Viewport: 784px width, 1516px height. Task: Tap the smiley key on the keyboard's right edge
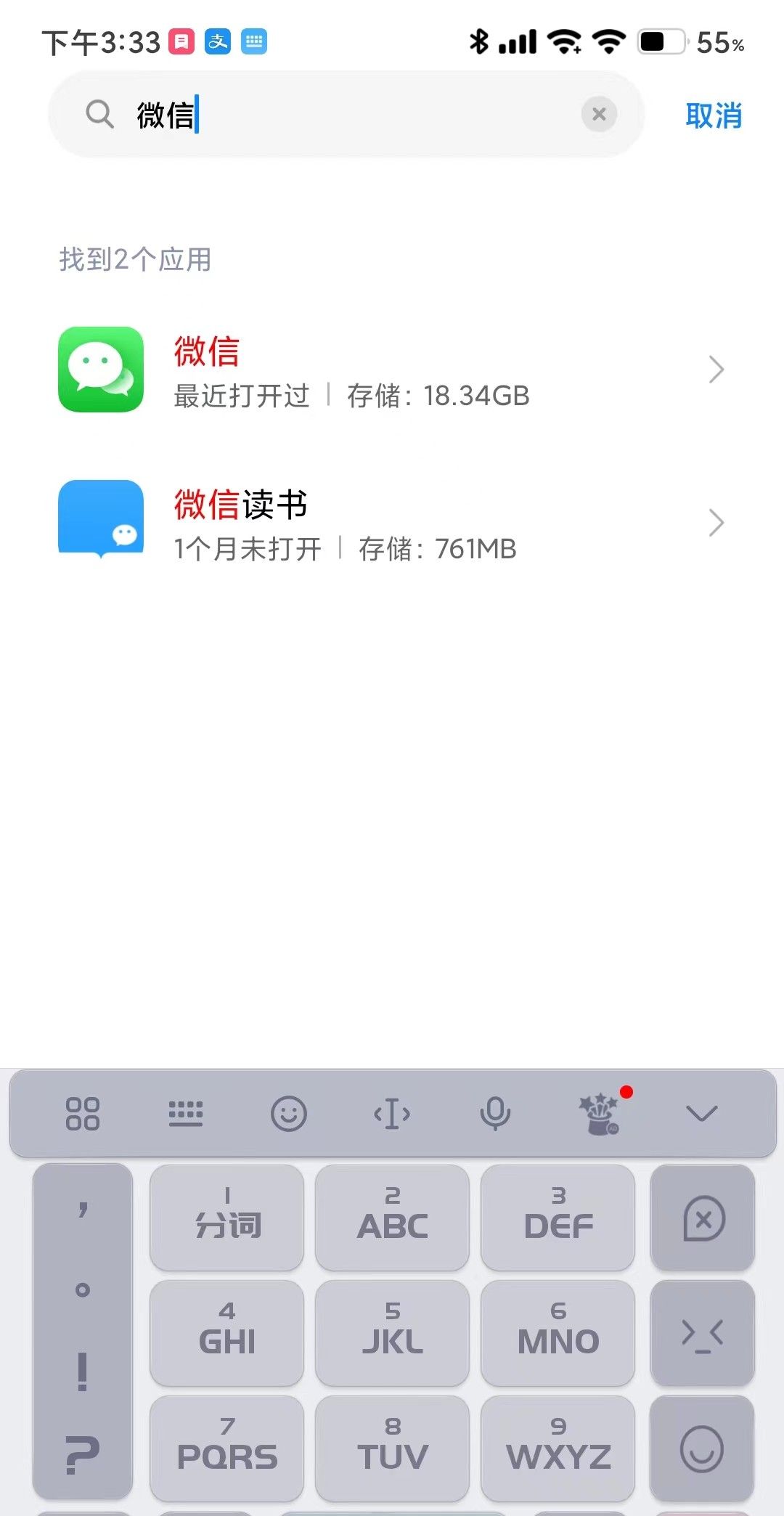pyautogui.click(x=703, y=1448)
